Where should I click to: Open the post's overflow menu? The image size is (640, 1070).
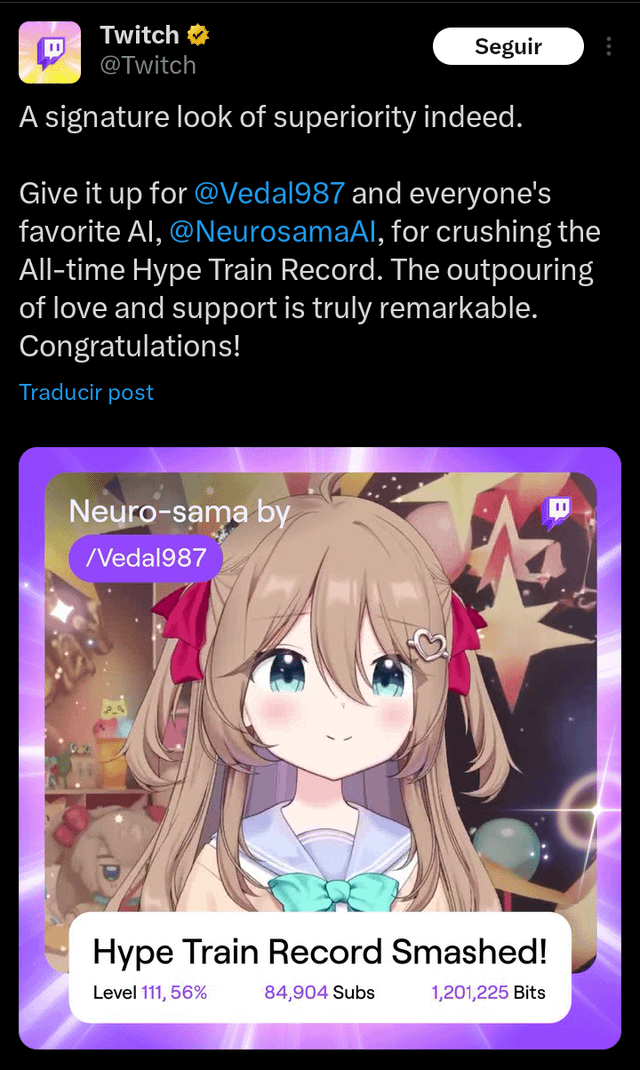pyautogui.click(x=609, y=46)
